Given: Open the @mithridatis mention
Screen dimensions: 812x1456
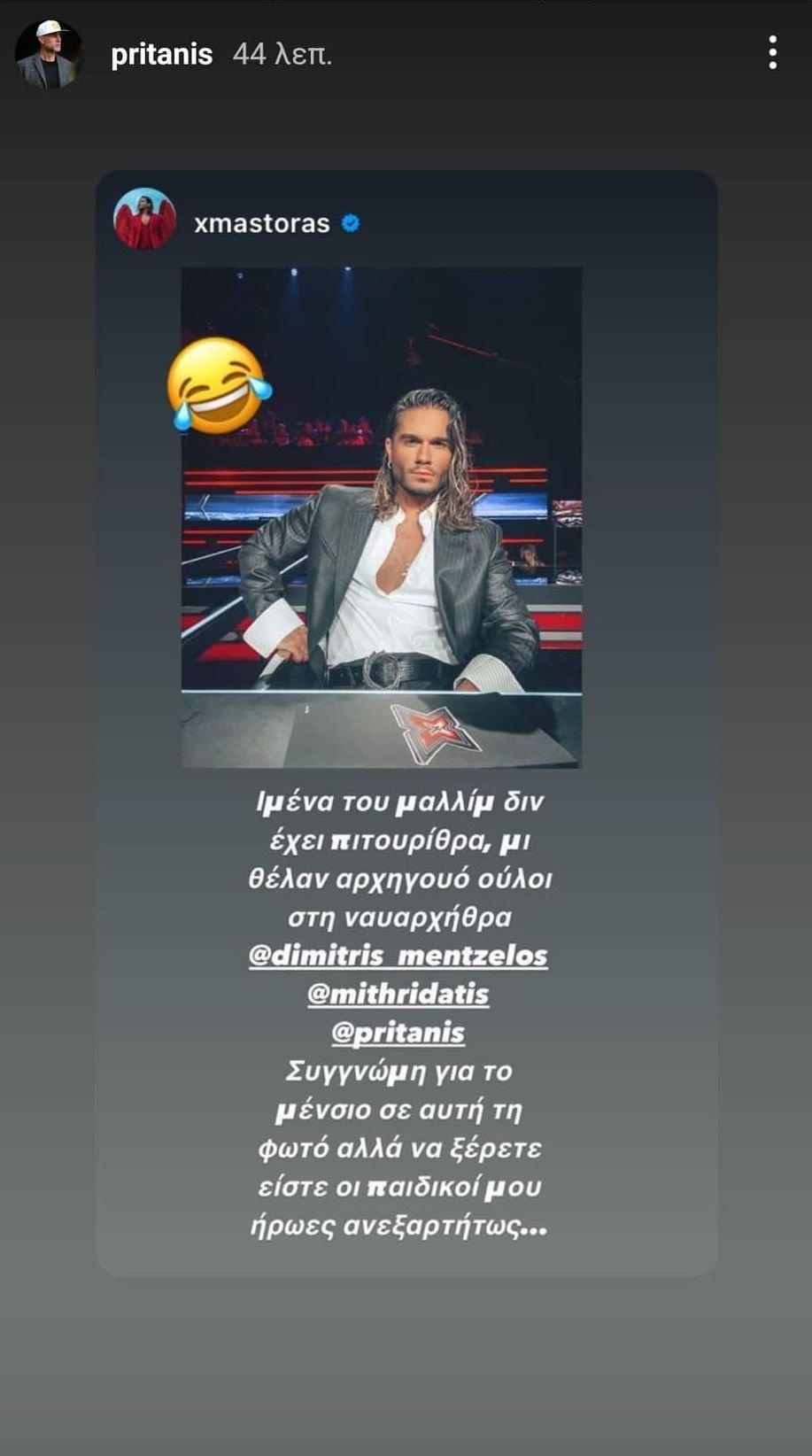Looking at the screenshot, I should coord(398,994).
